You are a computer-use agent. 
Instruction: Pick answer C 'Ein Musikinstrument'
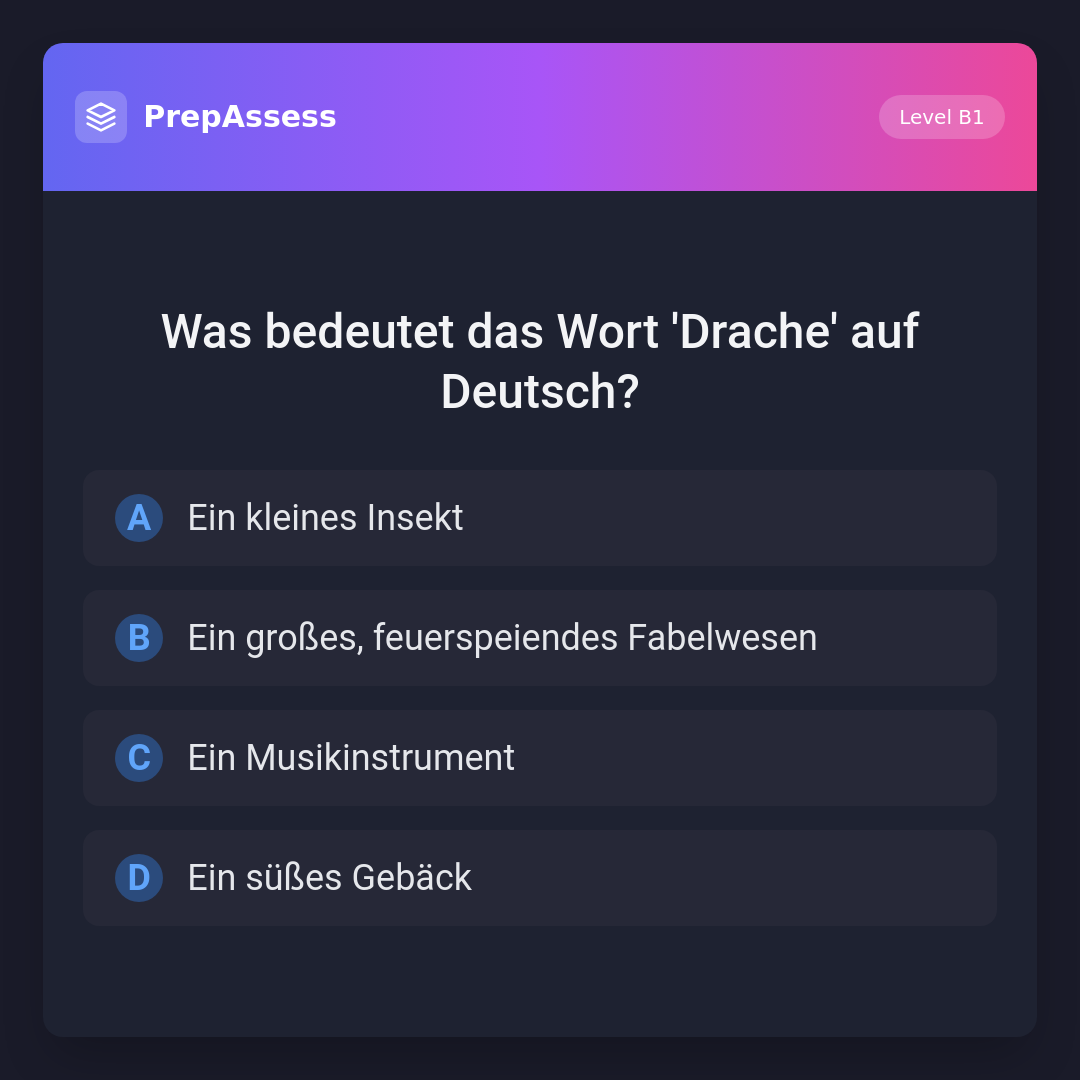point(540,758)
